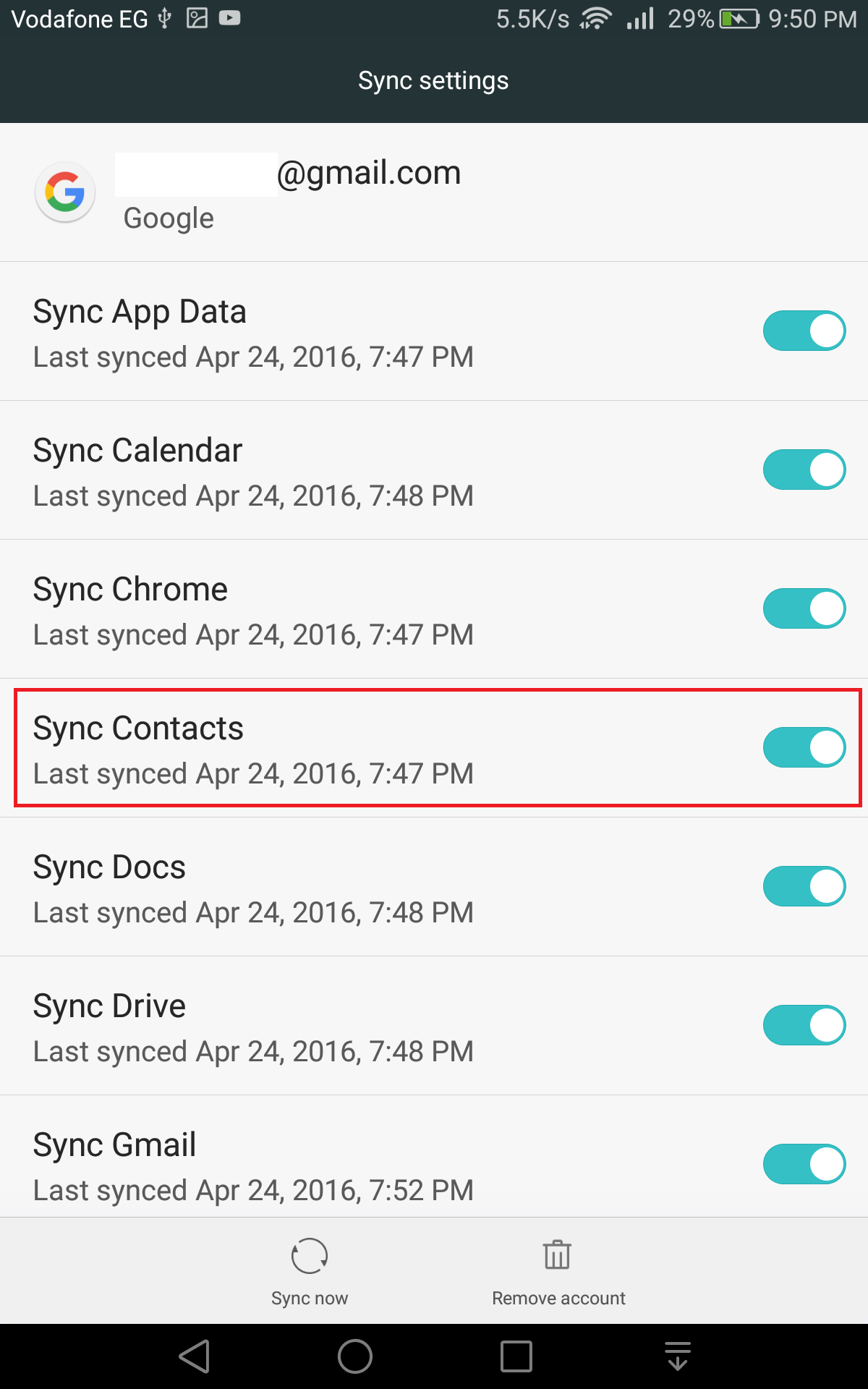Tap Sync now
Image resolution: width=868 pixels, height=1389 pixels.
click(310, 1272)
